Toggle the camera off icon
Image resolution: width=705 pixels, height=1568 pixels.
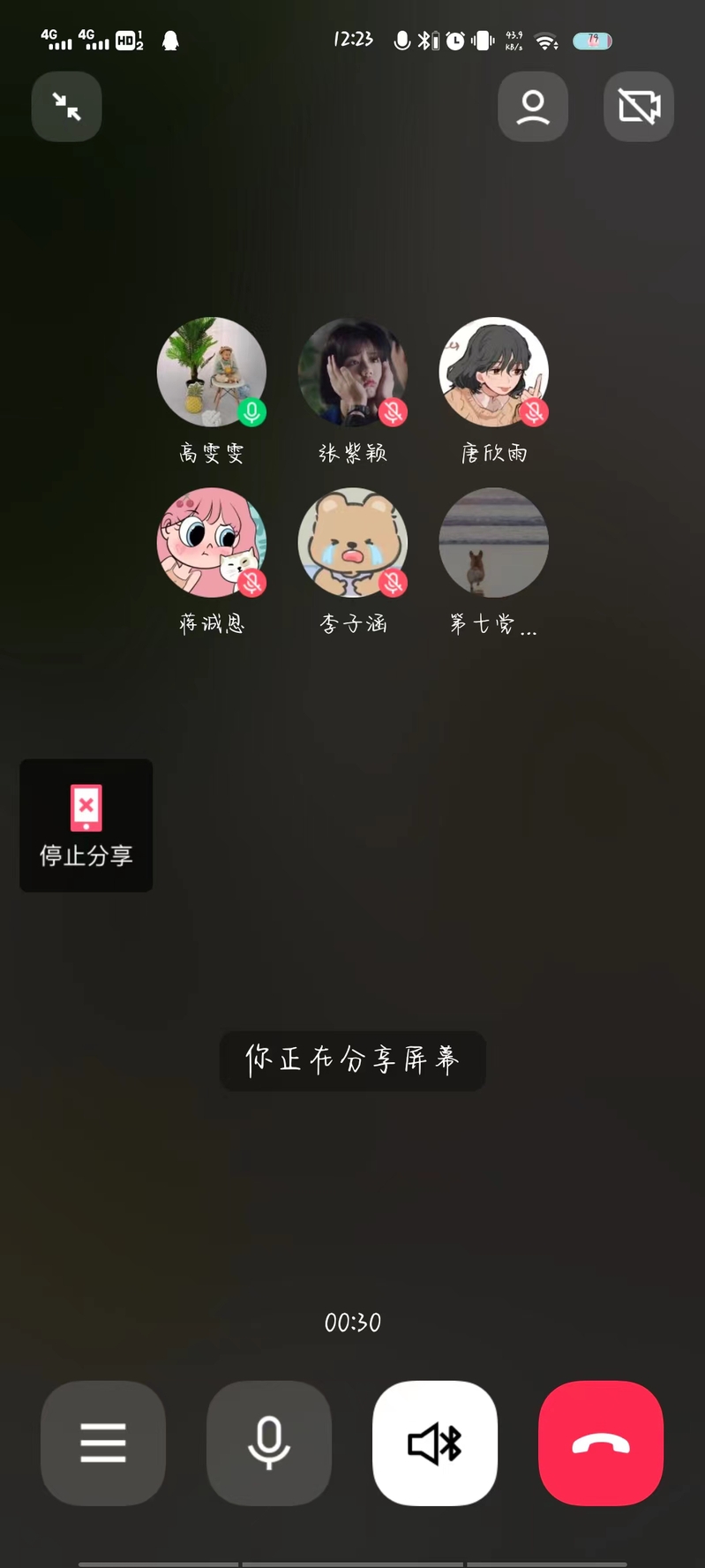point(639,107)
